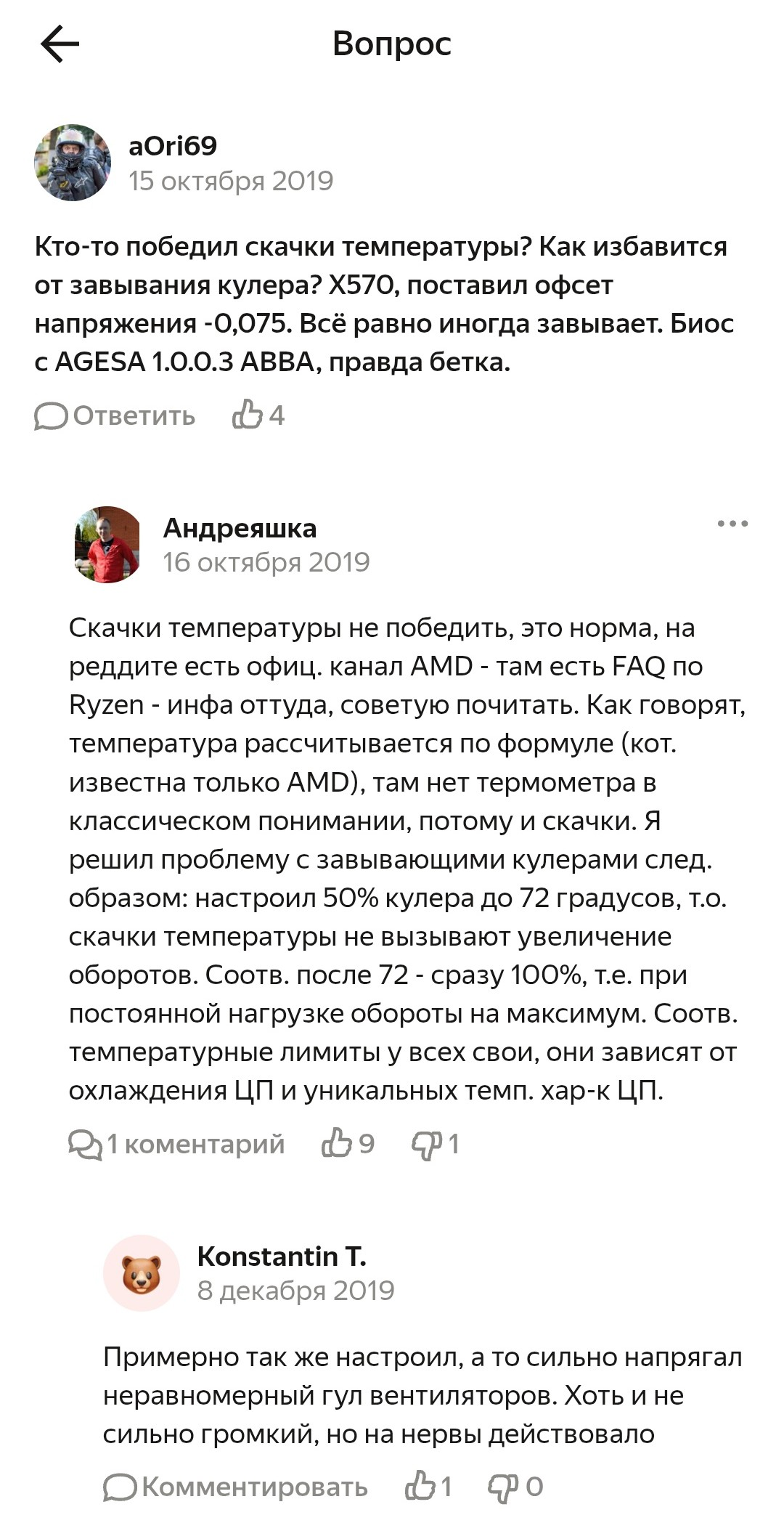
Task: Open Konstantin T.'s bear avatar
Action: (x=142, y=1273)
